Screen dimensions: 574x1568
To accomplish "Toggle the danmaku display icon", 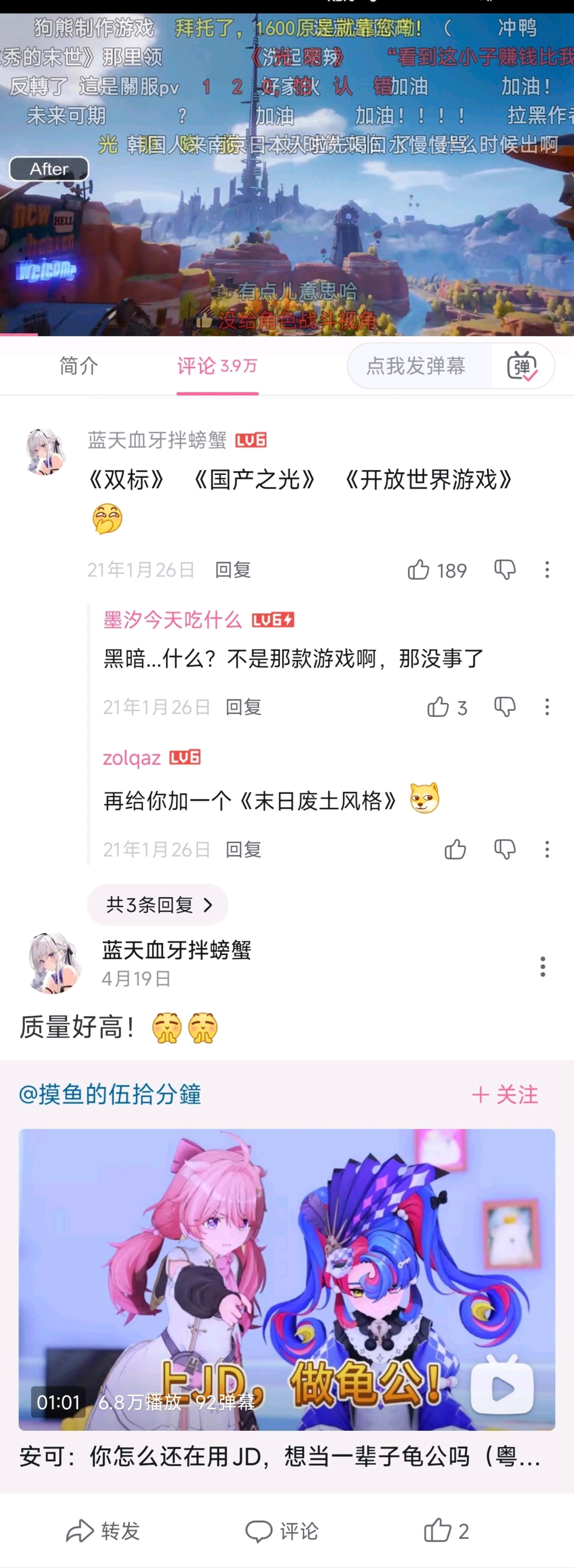I will 522,366.
